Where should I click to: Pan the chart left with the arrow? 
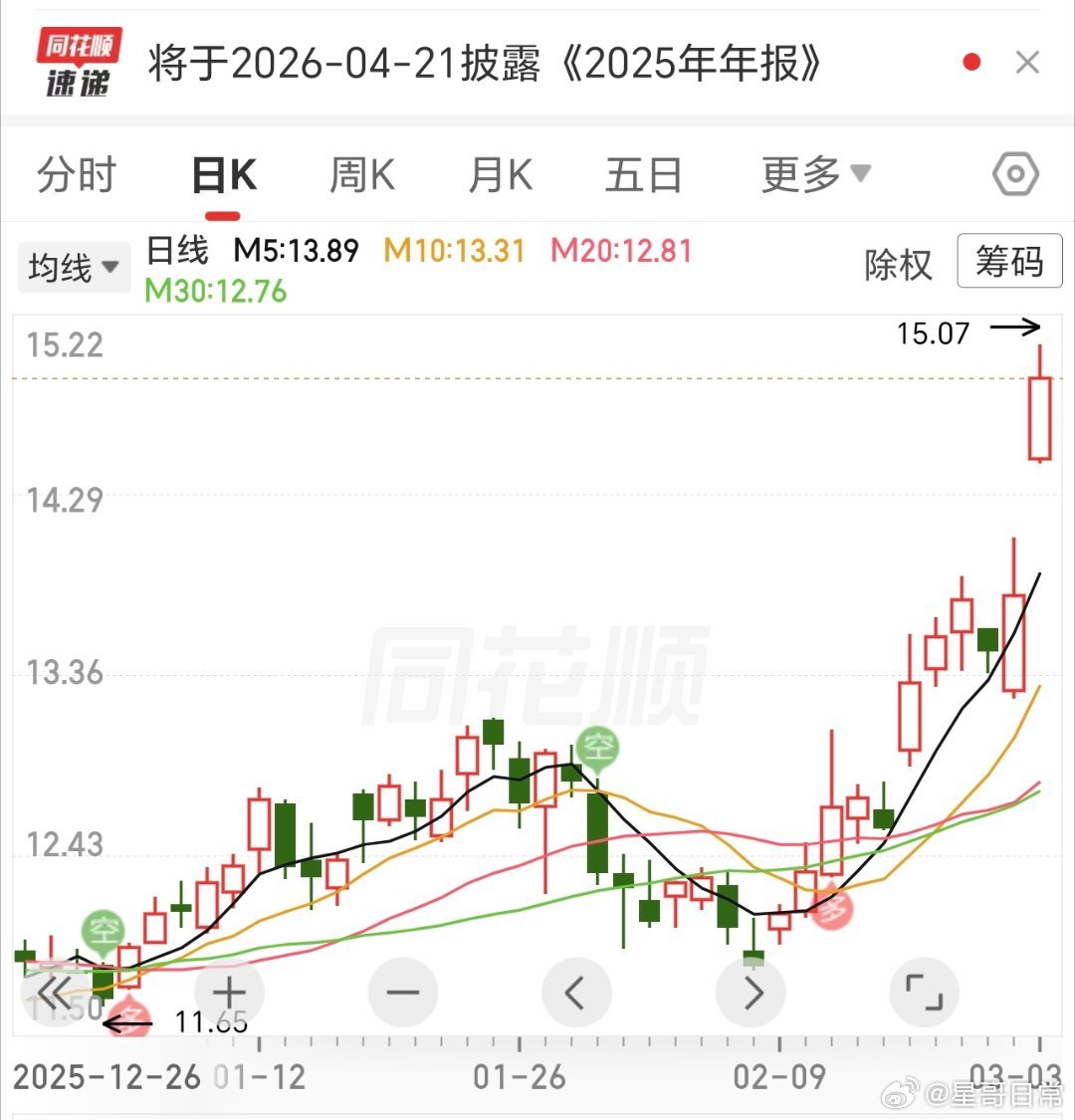pyautogui.click(x=576, y=992)
